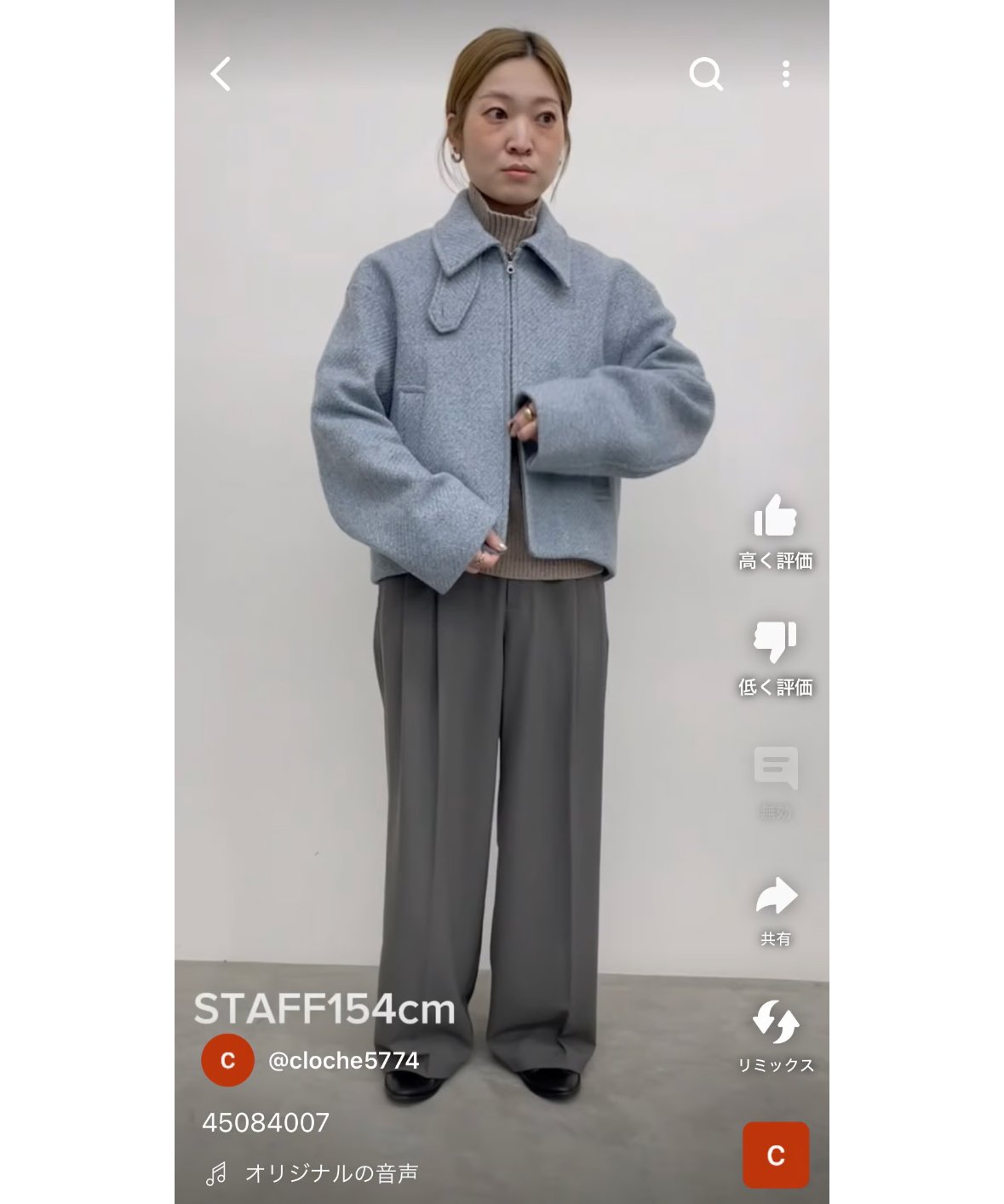1004x1204 pixels.
Task: Remix this Short
Action: (775, 1022)
